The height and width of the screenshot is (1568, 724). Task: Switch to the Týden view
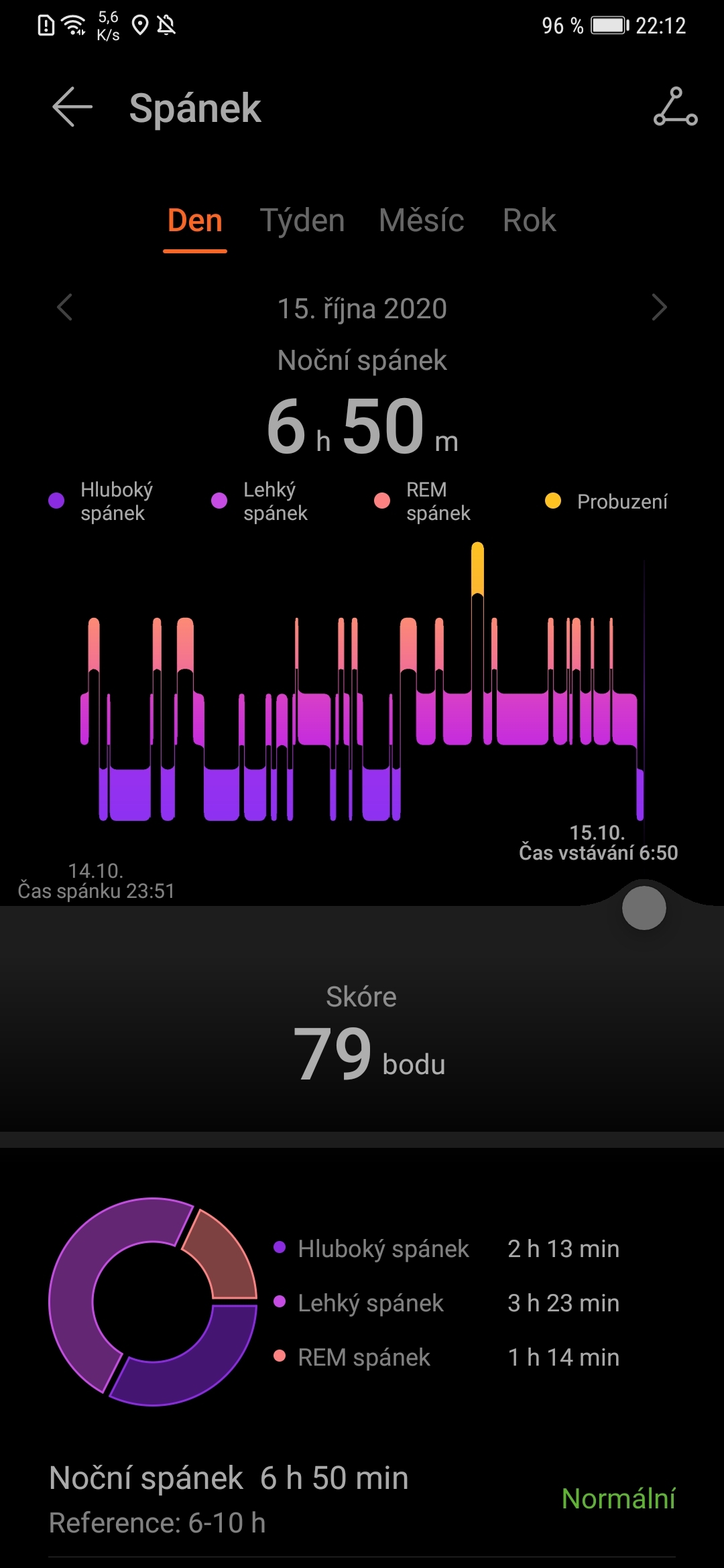pos(302,220)
